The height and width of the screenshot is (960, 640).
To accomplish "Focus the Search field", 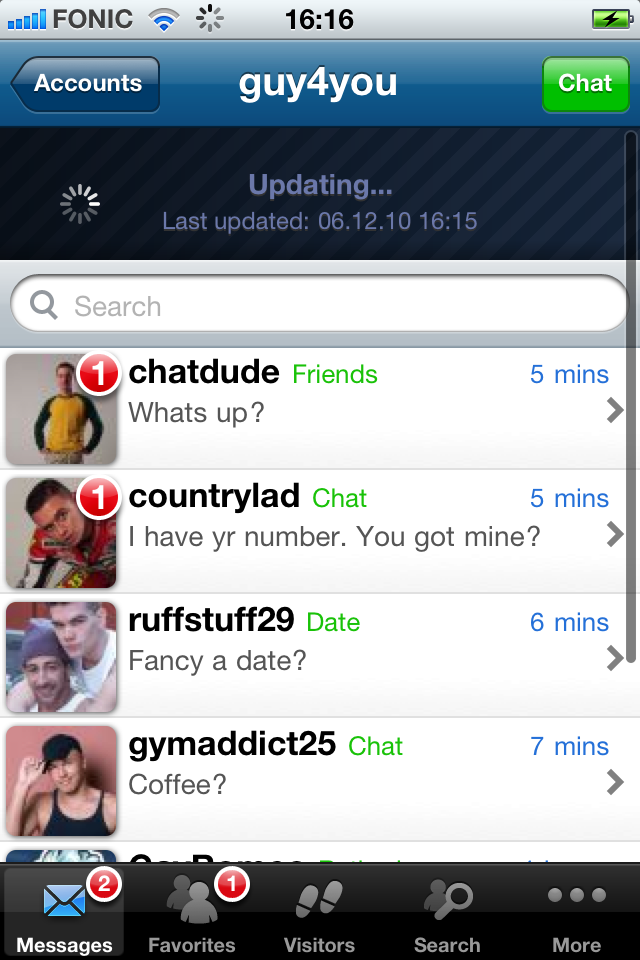I will point(318,306).
